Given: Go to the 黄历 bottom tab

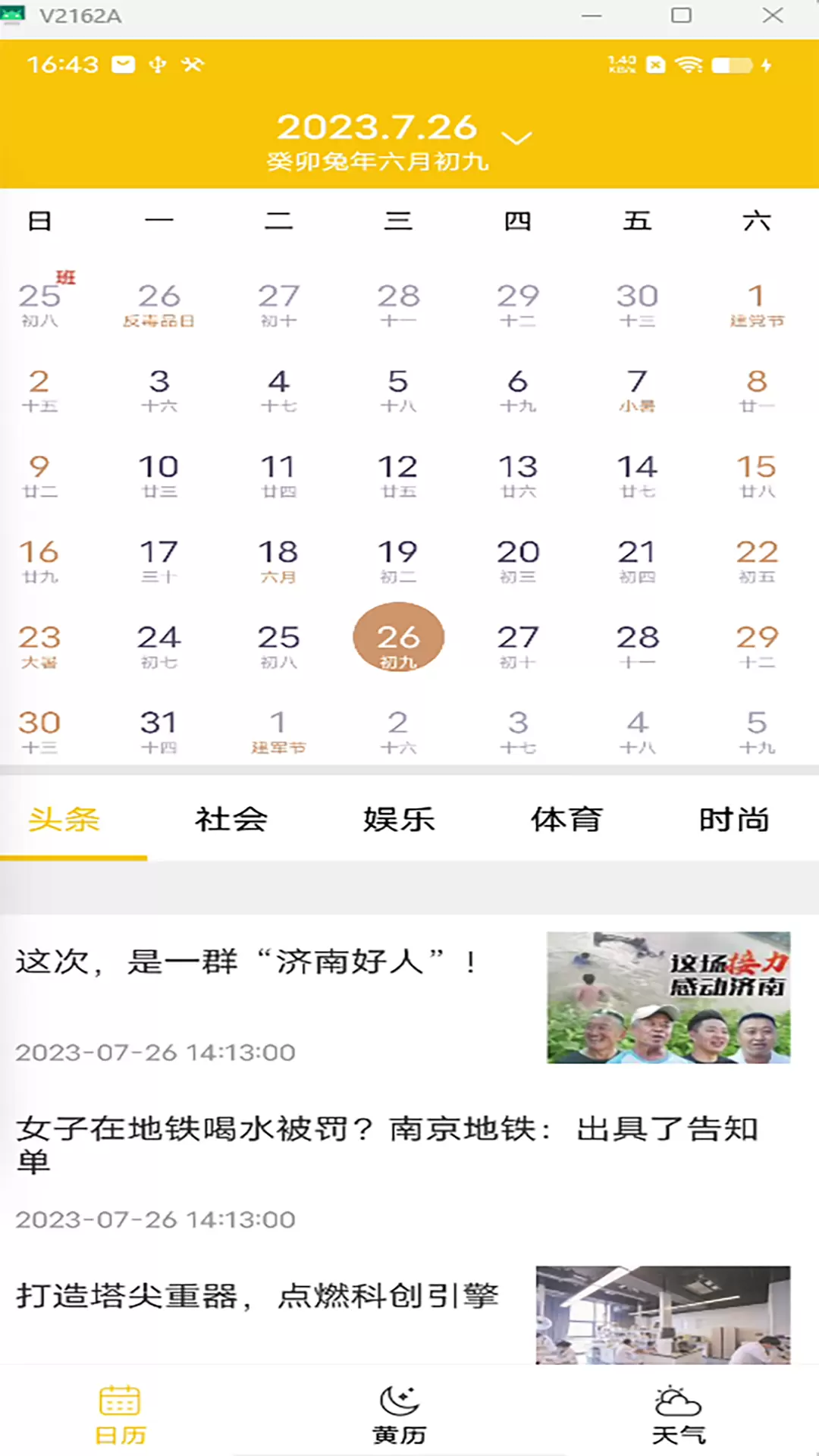Looking at the screenshot, I should click(400, 1414).
